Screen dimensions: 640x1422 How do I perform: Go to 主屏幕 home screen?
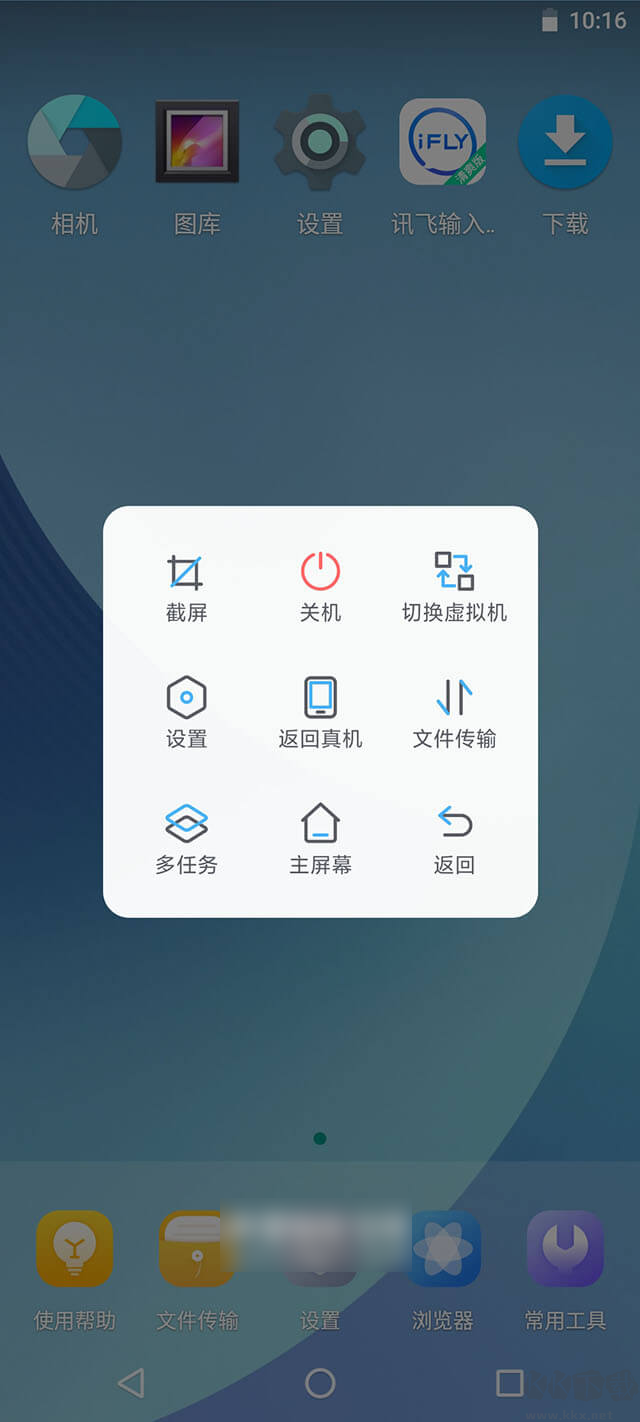point(320,839)
